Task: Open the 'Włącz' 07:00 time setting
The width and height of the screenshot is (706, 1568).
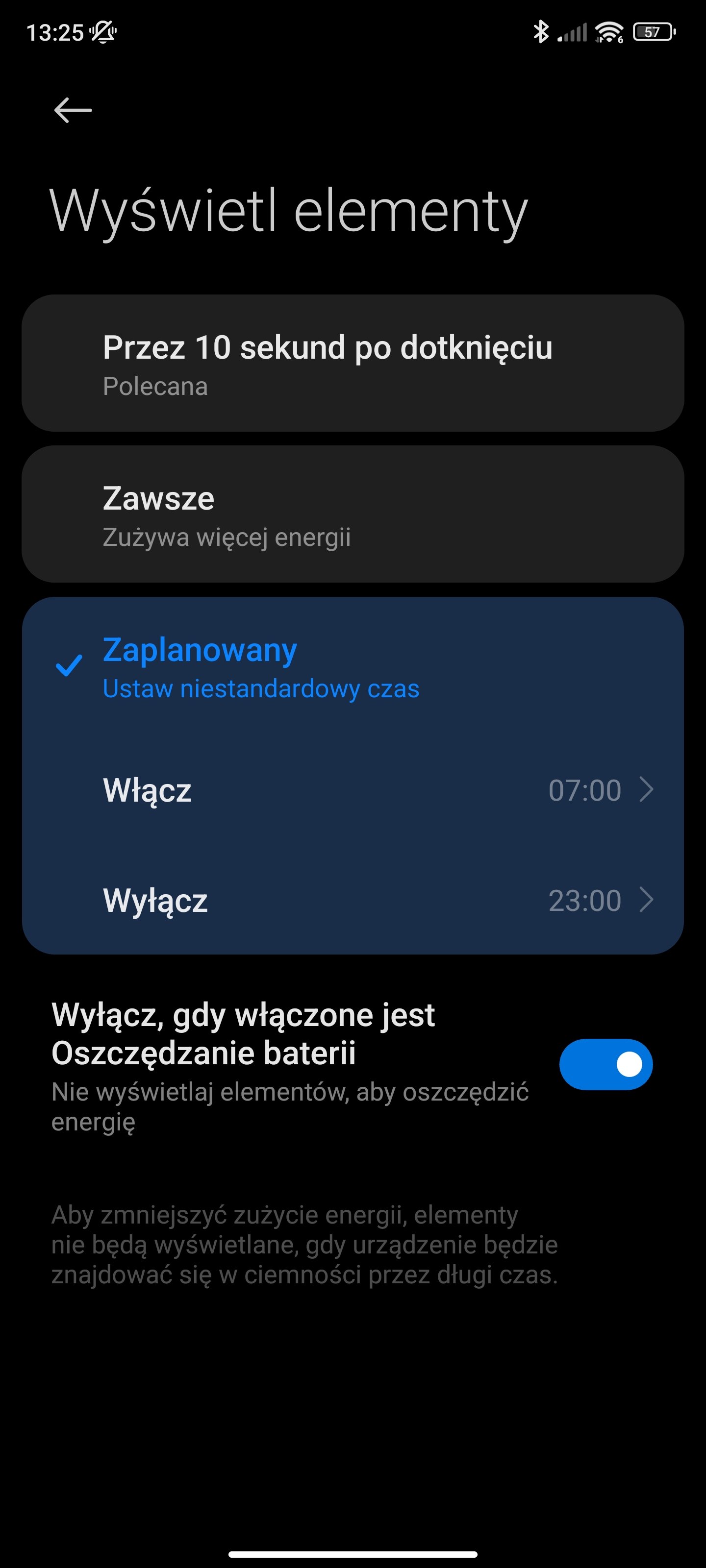Action: tap(352, 790)
